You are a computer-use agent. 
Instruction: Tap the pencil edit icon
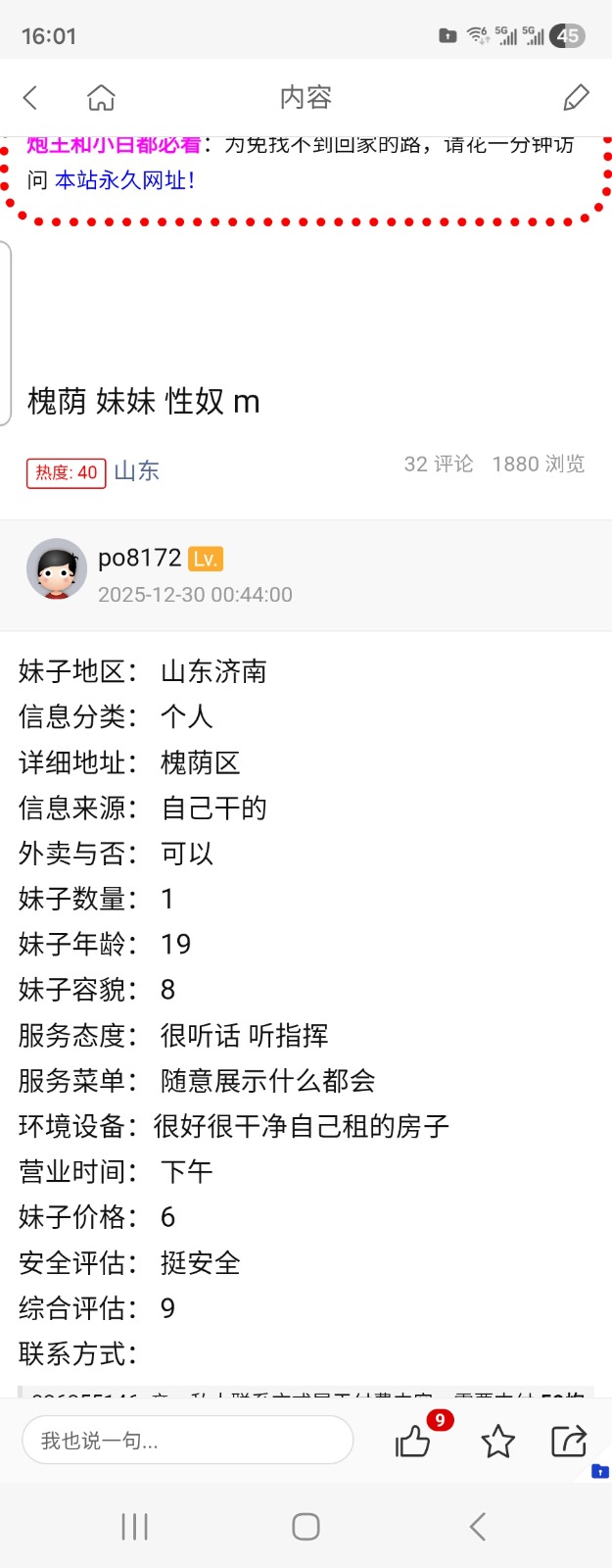click(576, 97)
